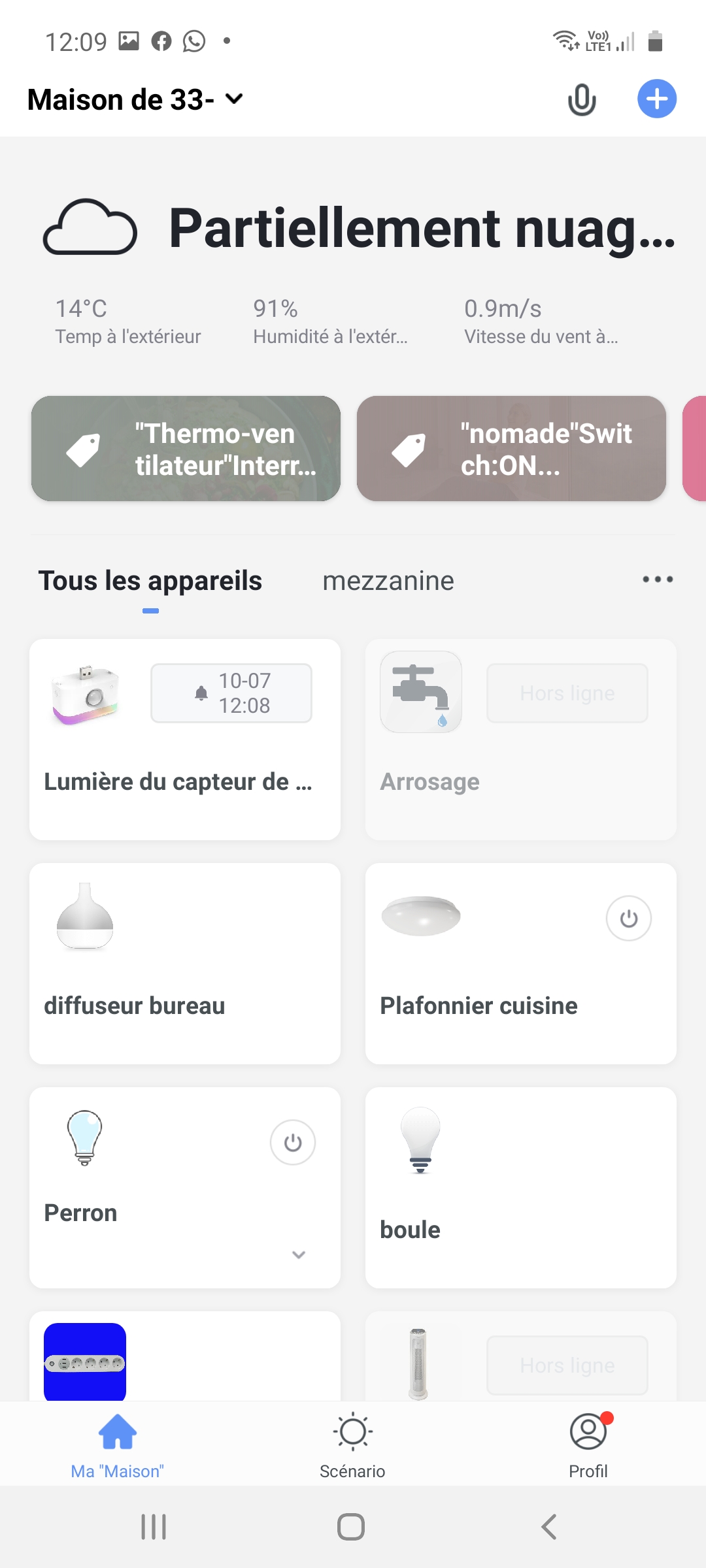The image size is (706, 1568).
Task: Toggle the Perron light power
Action: 293,1143
